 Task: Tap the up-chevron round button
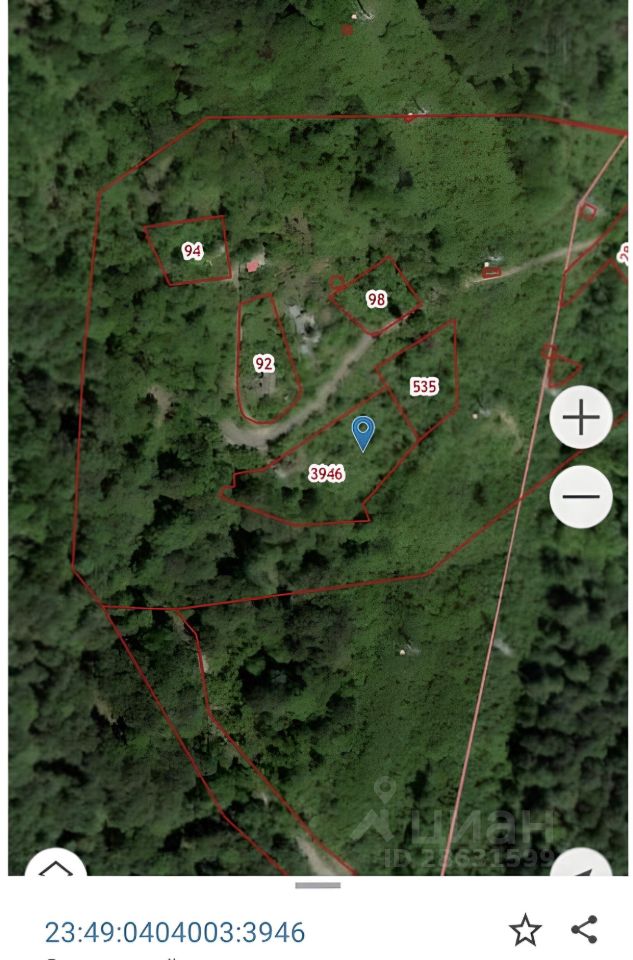54,866
